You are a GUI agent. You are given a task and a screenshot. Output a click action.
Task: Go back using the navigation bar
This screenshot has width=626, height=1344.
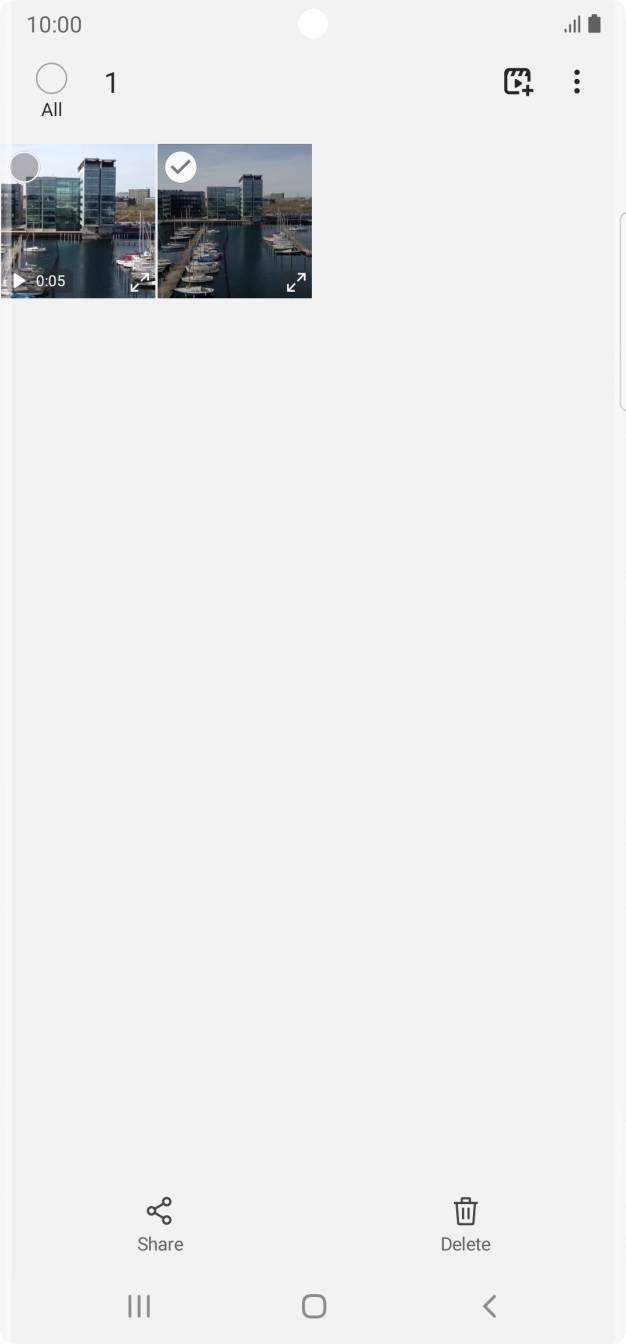click(489, 1306)
